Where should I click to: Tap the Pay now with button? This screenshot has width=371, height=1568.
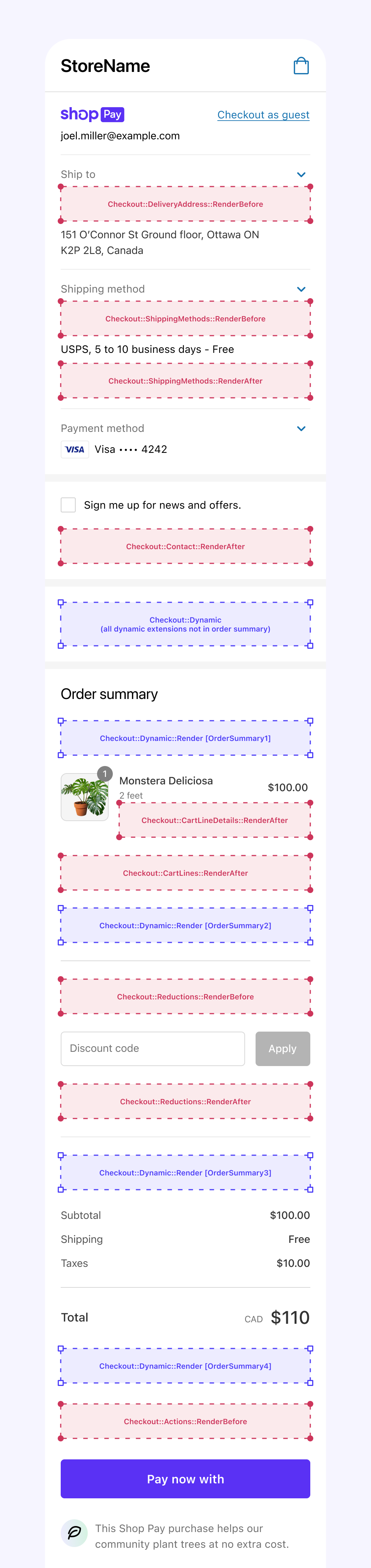(x=185, y=1478)
